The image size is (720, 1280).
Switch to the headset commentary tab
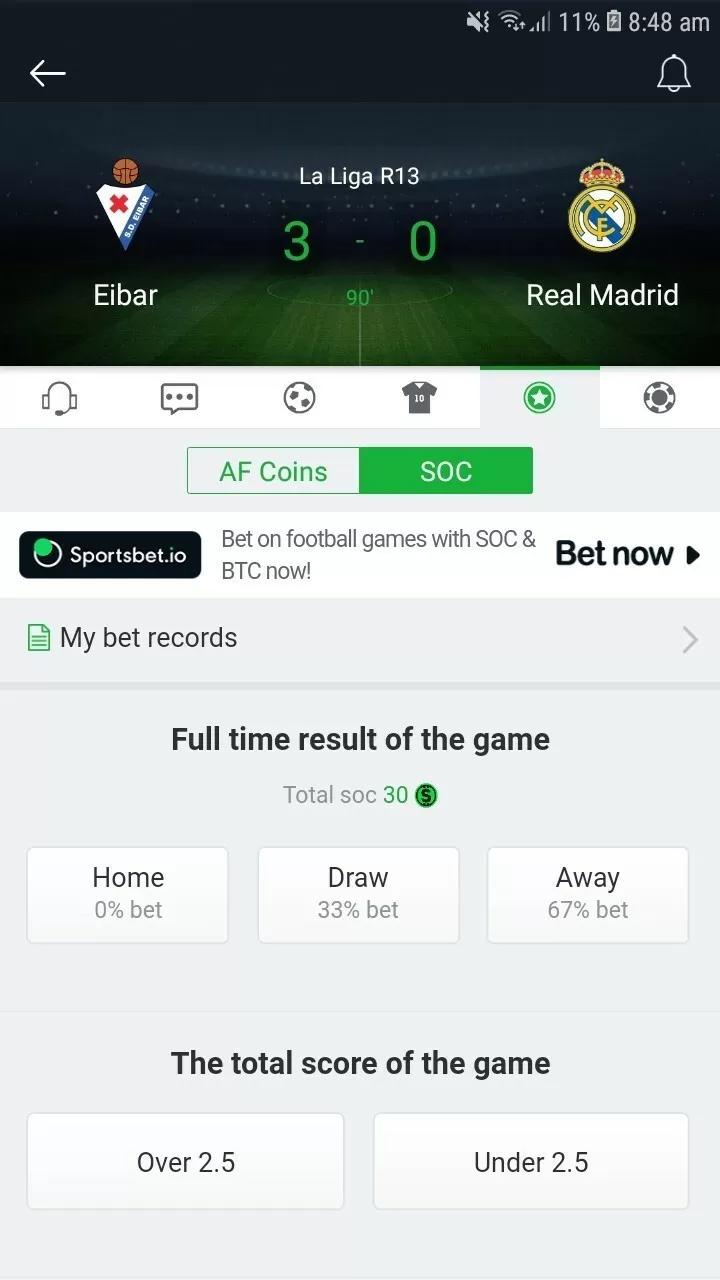coord(60,398)
